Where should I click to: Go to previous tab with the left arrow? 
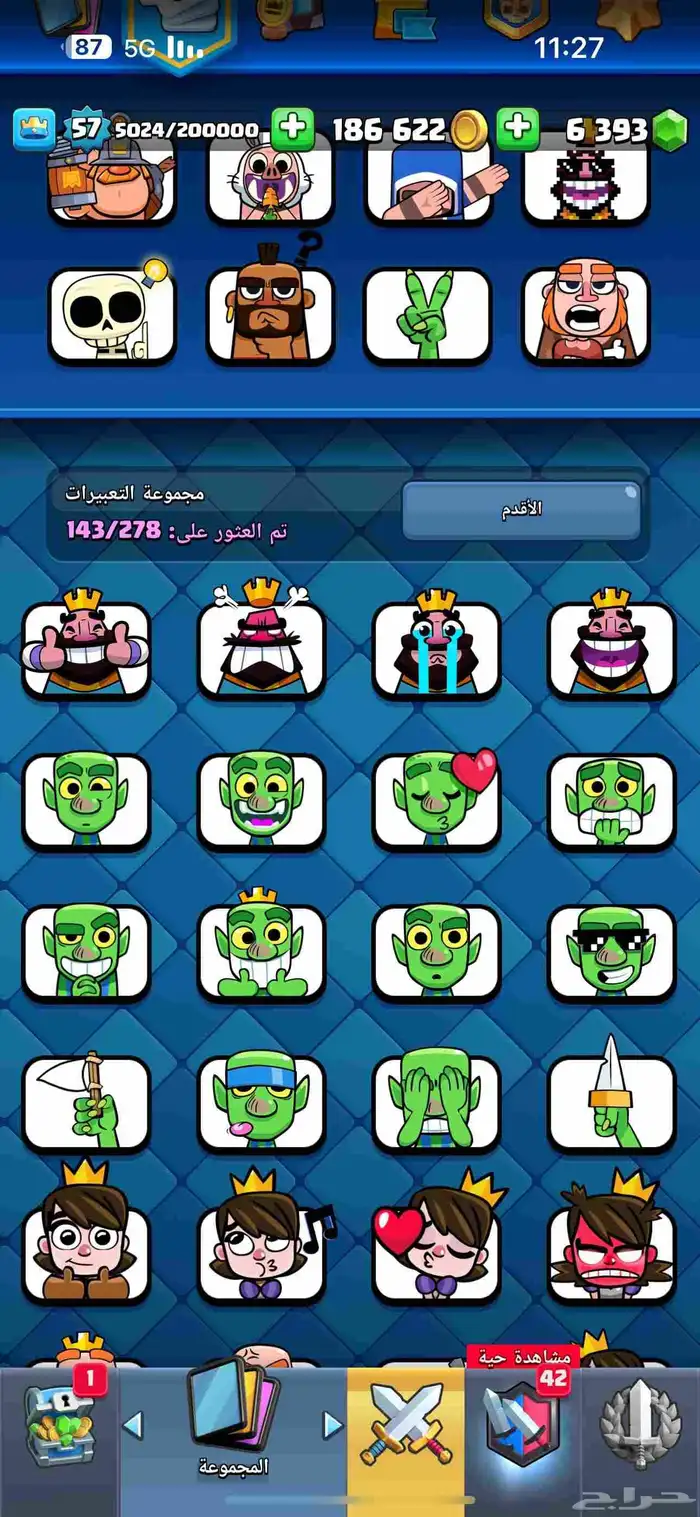(132, 1423)
